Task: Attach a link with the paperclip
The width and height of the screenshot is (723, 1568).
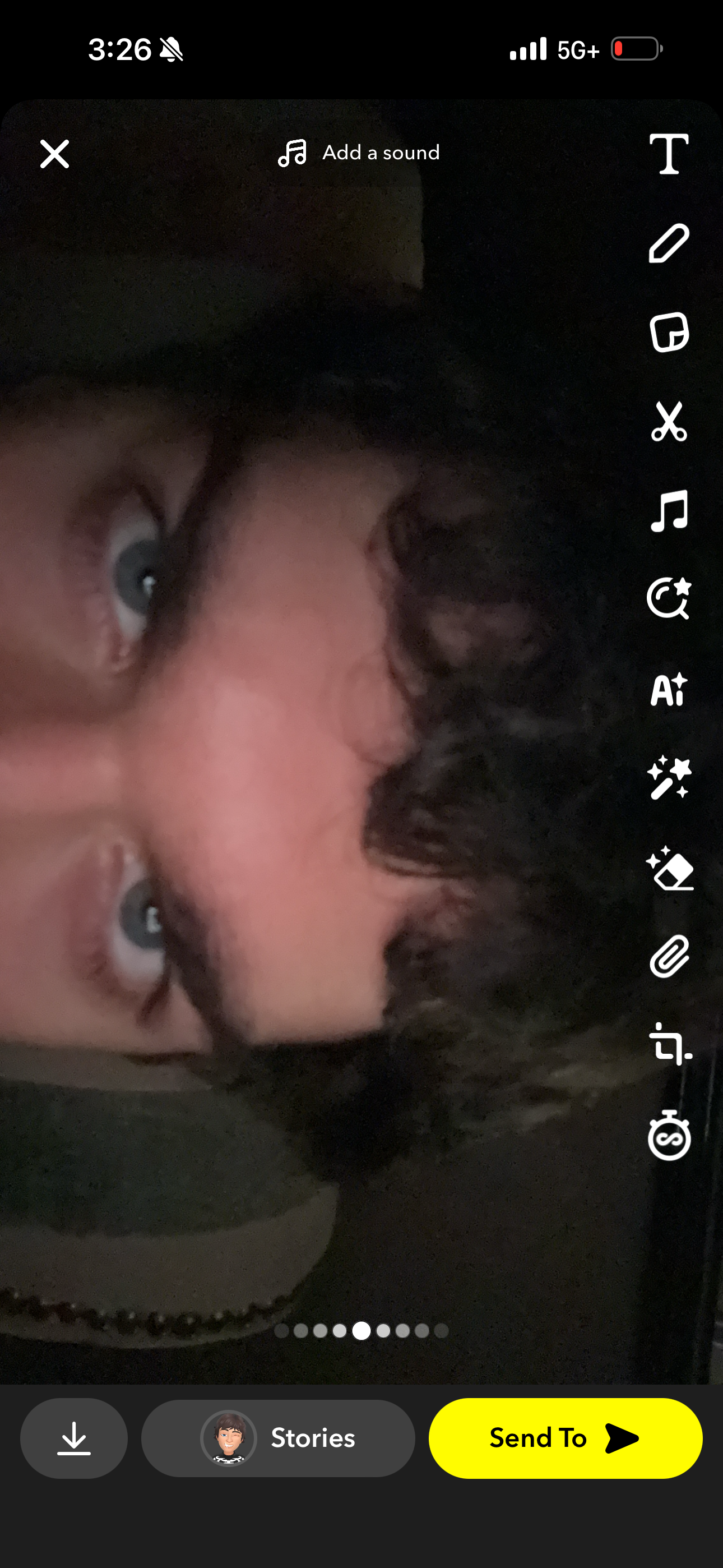Action: 669,957
